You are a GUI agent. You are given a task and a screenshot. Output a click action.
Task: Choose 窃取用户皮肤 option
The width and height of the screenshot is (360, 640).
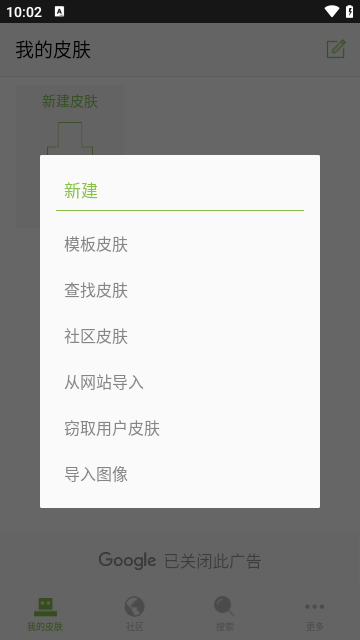pos(180,429)
